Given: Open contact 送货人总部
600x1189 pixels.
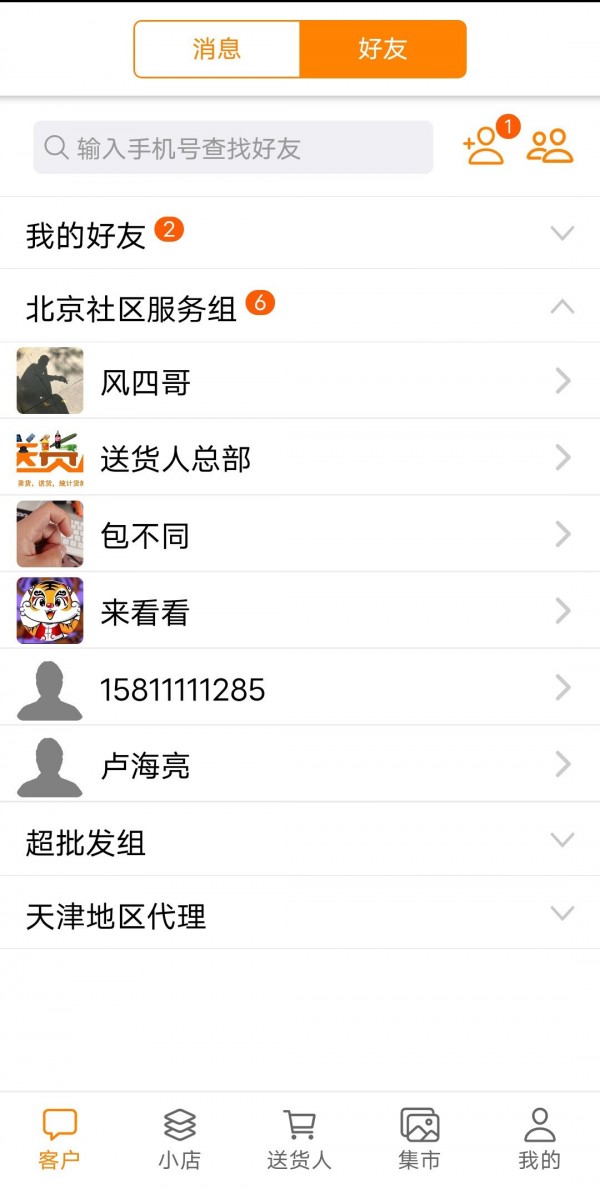Looking at the screenshot, I should [300, 458].
